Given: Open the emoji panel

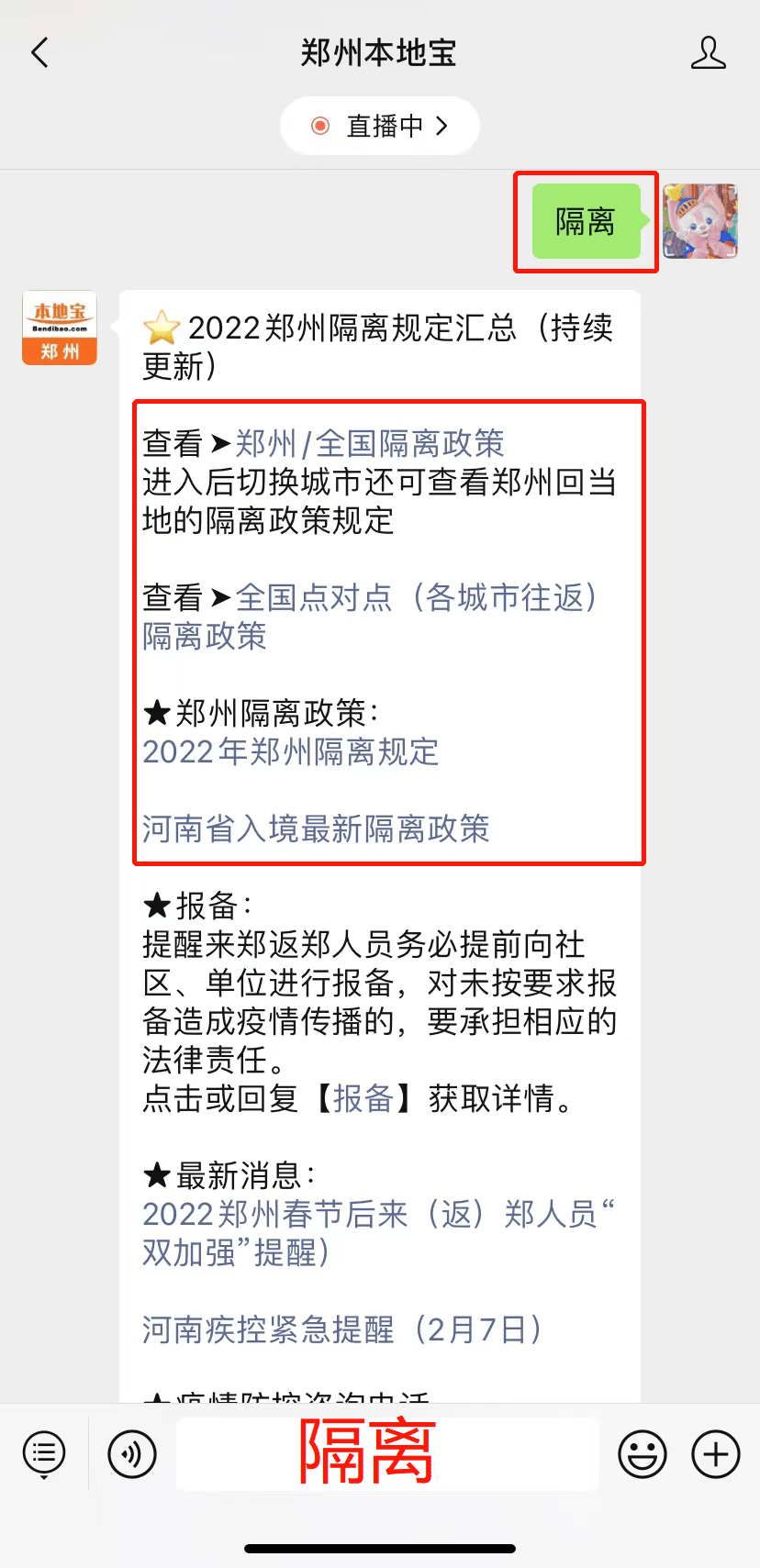Looking at the screenshot, I should (643, 1454).
